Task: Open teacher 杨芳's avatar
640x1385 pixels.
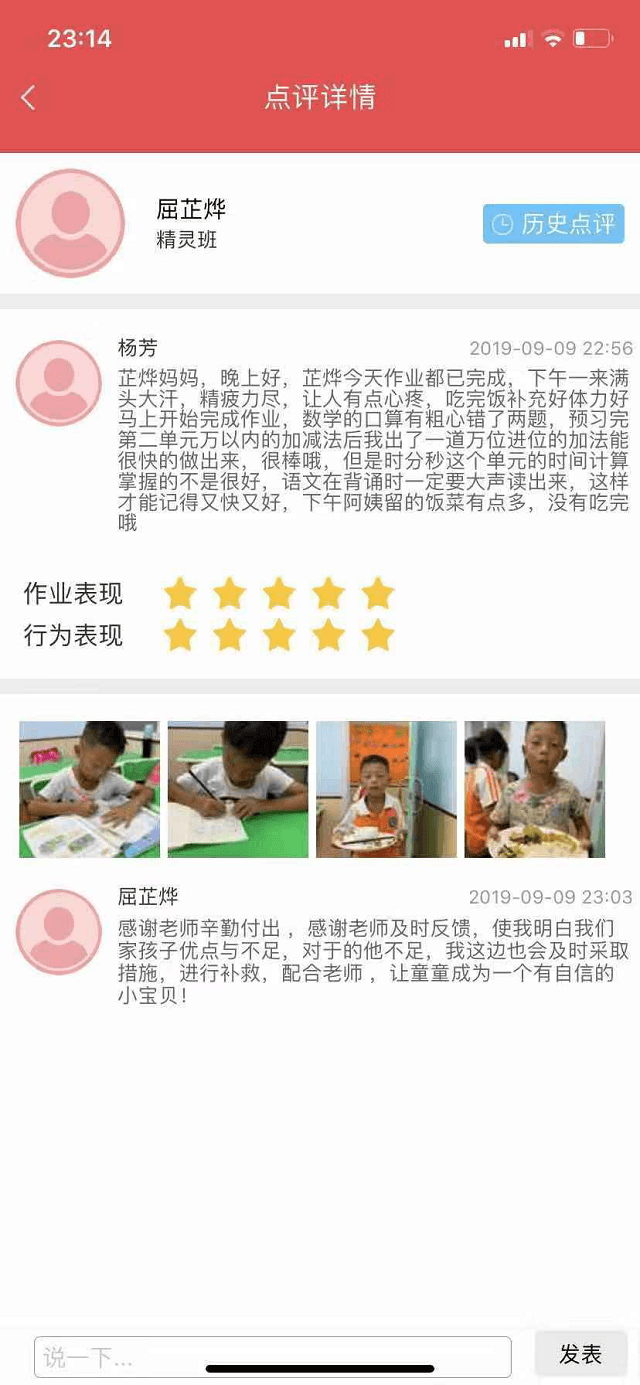Action: click(x=59, y=383)
